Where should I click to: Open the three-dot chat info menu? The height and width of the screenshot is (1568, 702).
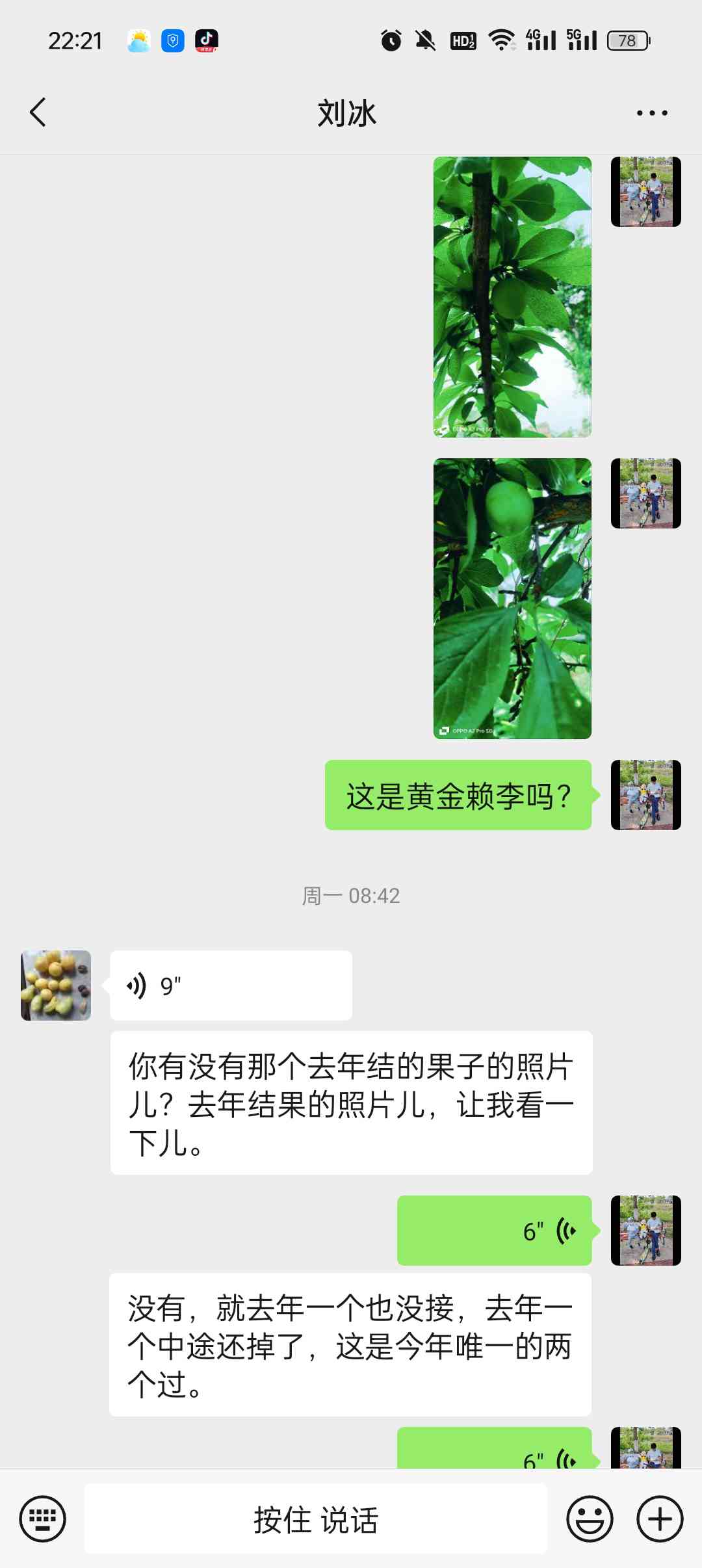click(652, 113)
